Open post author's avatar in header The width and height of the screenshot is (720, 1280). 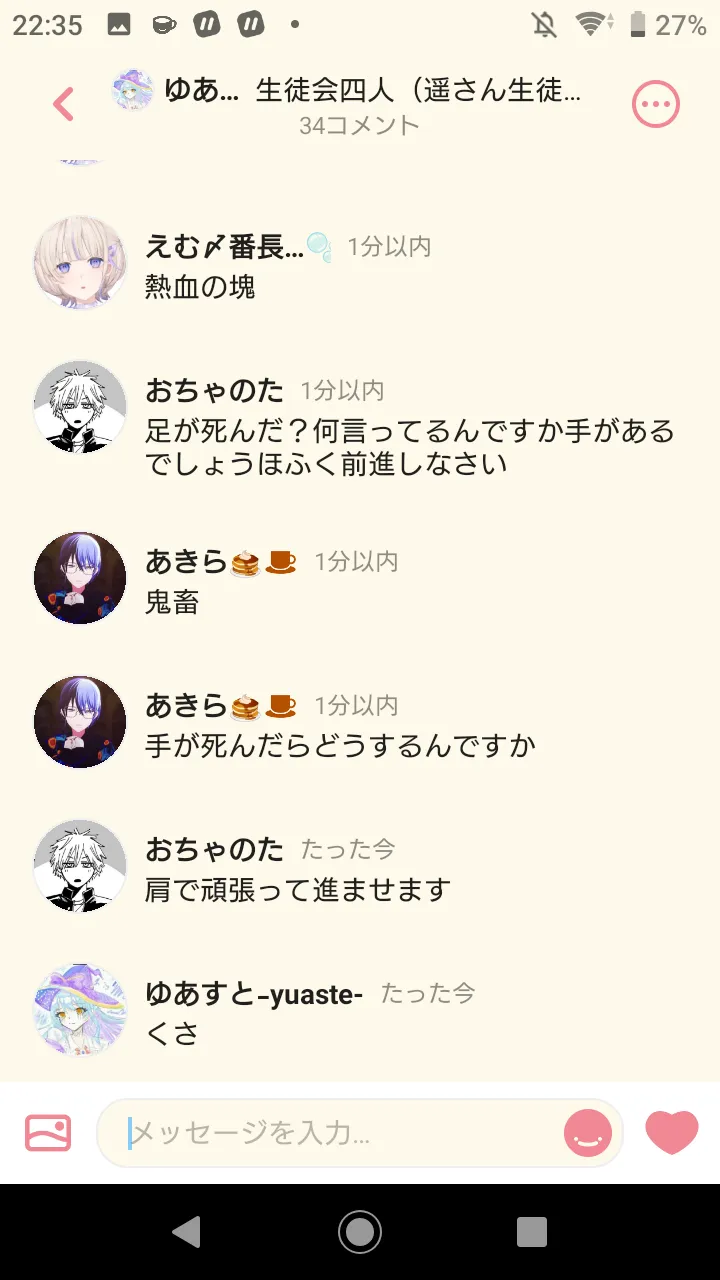[133, 90]
